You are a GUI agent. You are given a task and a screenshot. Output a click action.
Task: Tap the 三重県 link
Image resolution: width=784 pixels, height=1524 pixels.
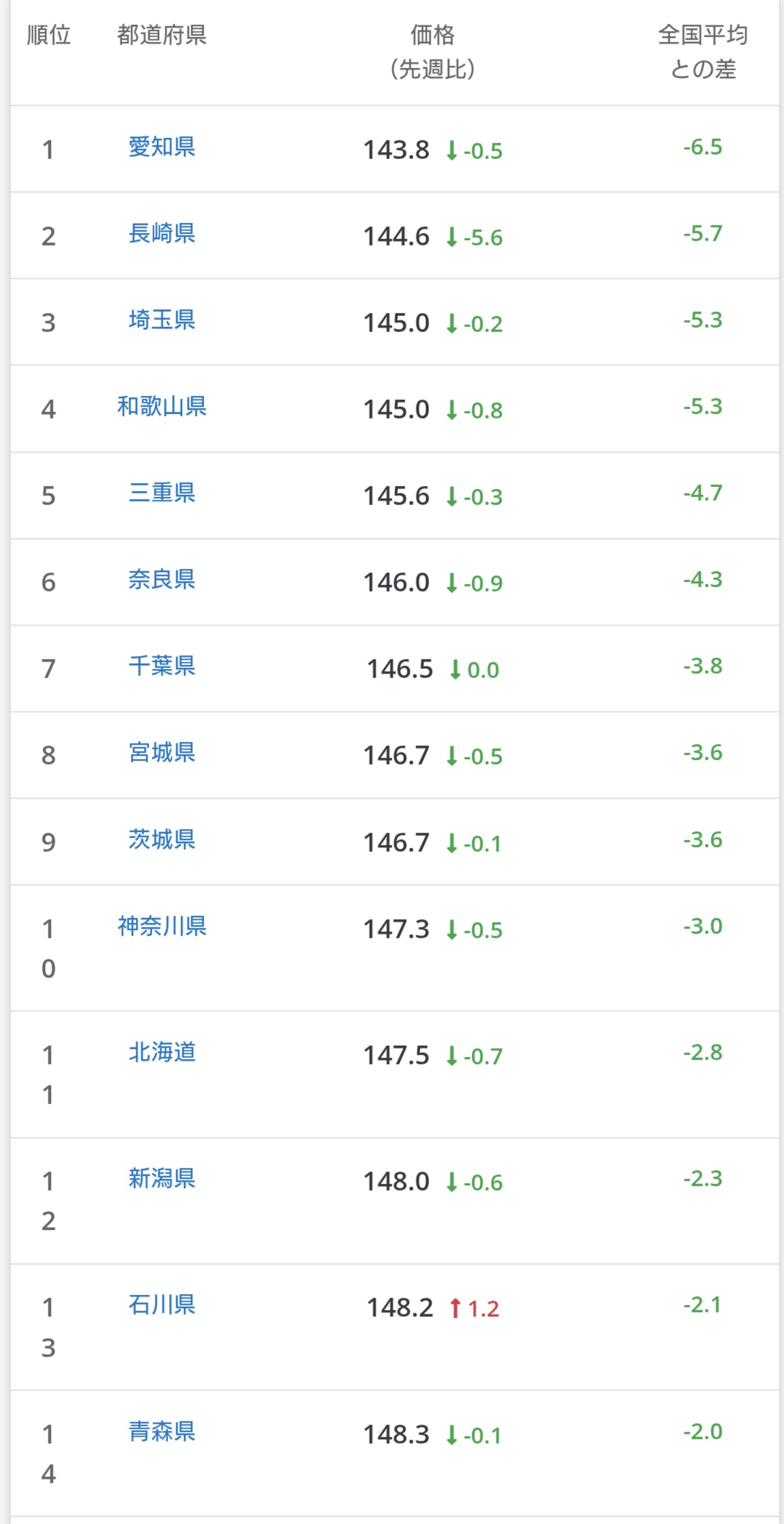point(161,493)
